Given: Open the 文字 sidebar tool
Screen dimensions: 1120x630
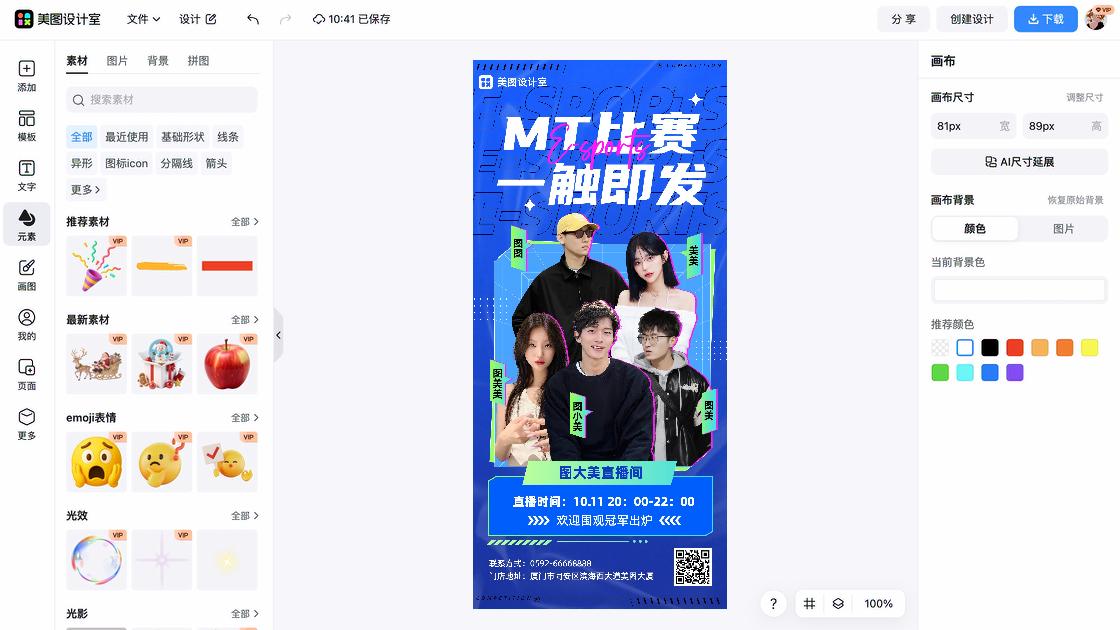Looking at the screenshot, I should coord(27,176).
